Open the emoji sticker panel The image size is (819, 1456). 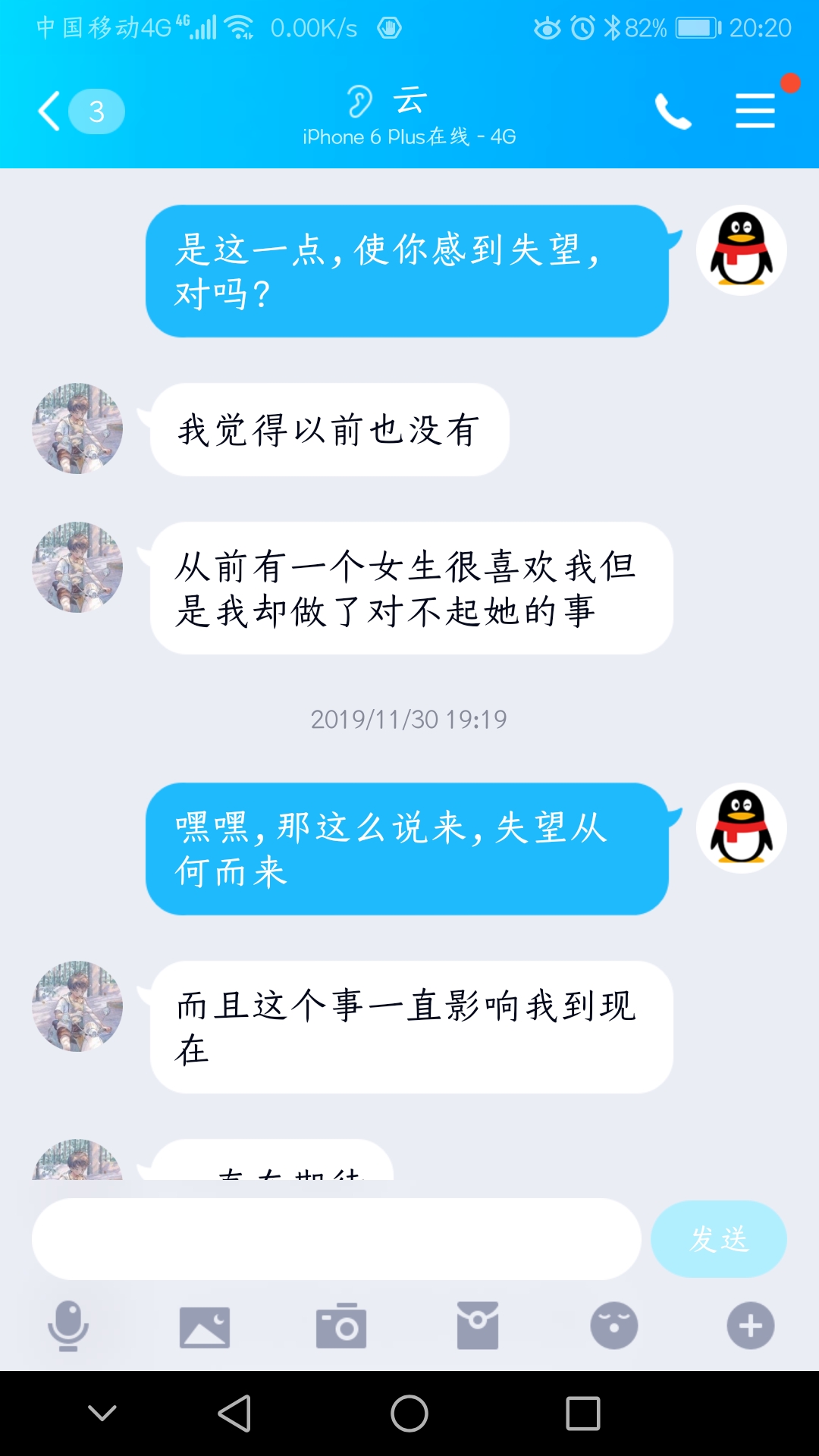[613, 1326]
